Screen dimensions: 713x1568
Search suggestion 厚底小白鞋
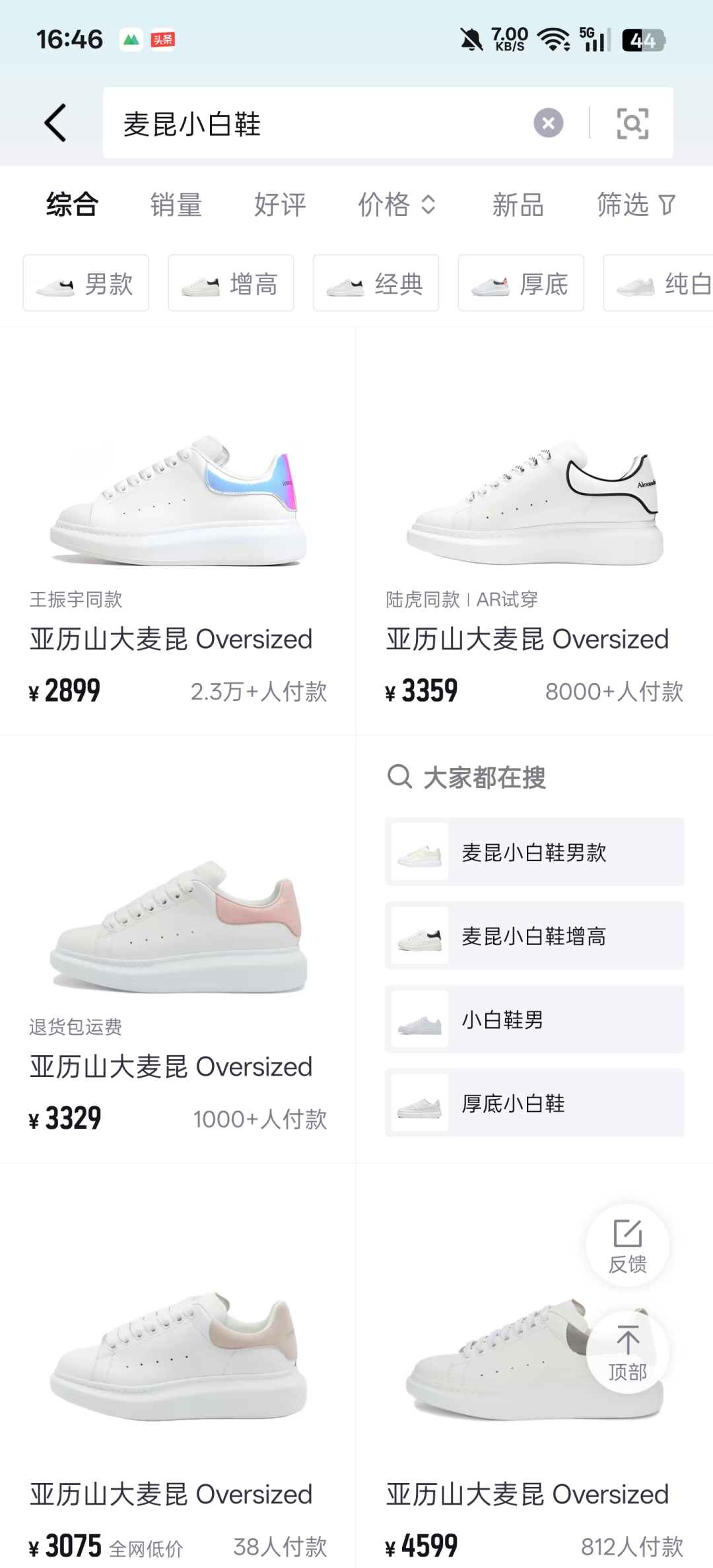[535, 1103]
